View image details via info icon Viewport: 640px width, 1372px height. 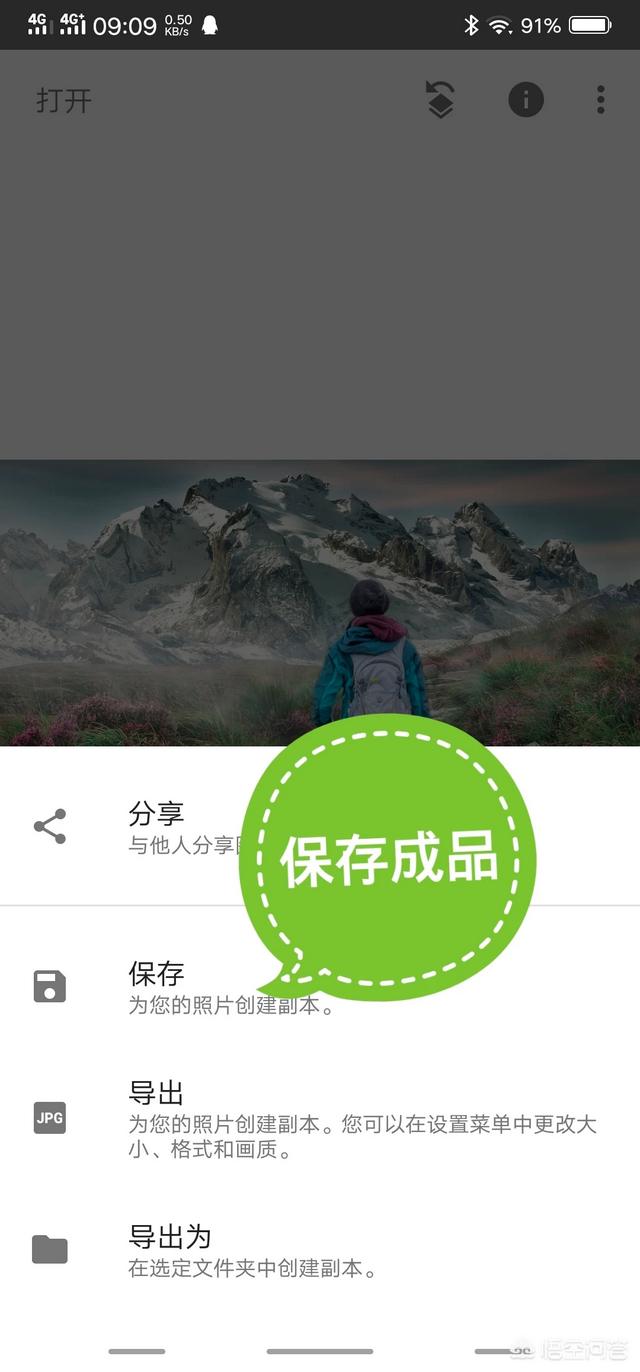click(x=526, y=100)
